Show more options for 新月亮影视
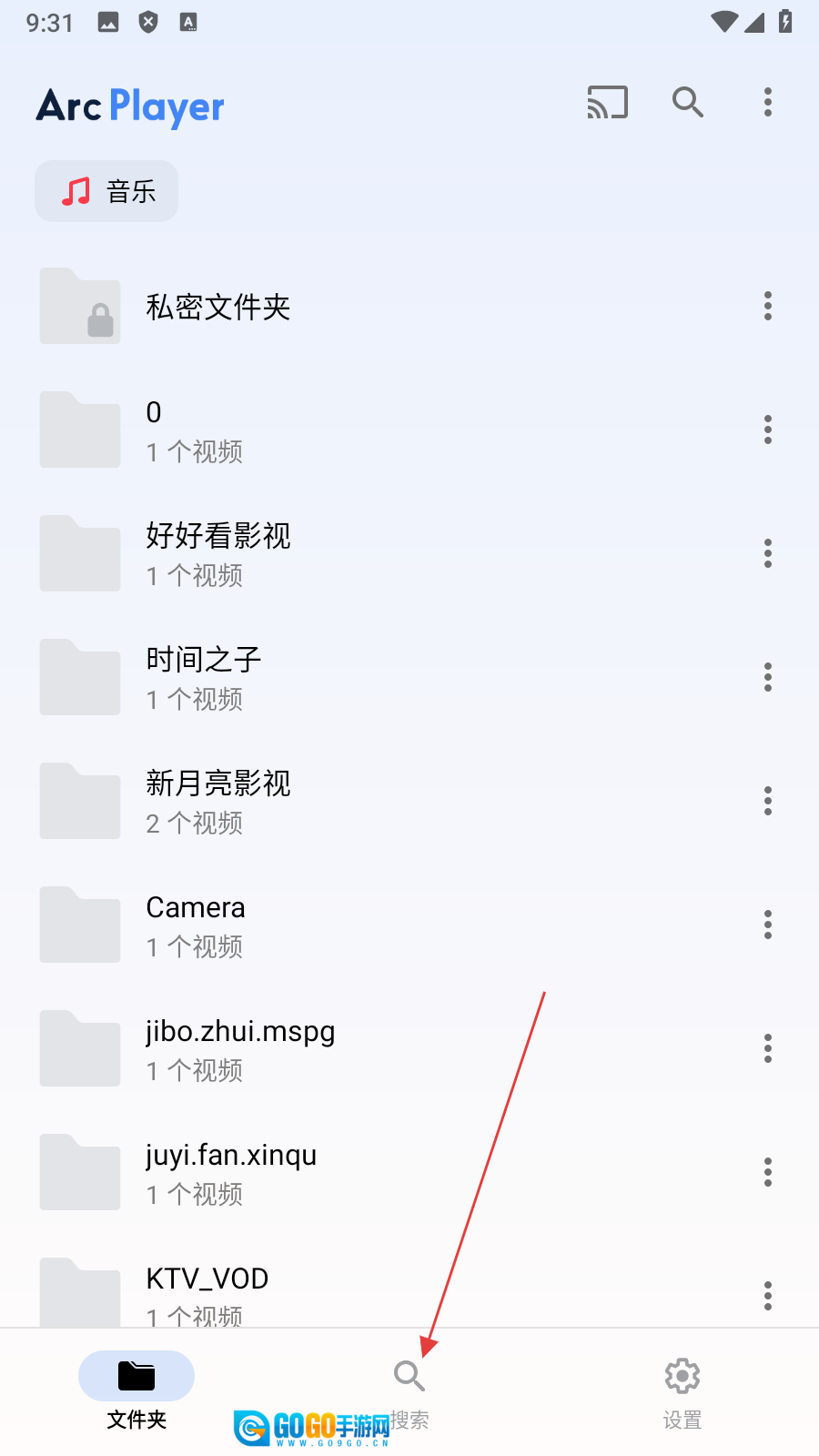Viewport: 819px width, 1456px height. (768, 802)
